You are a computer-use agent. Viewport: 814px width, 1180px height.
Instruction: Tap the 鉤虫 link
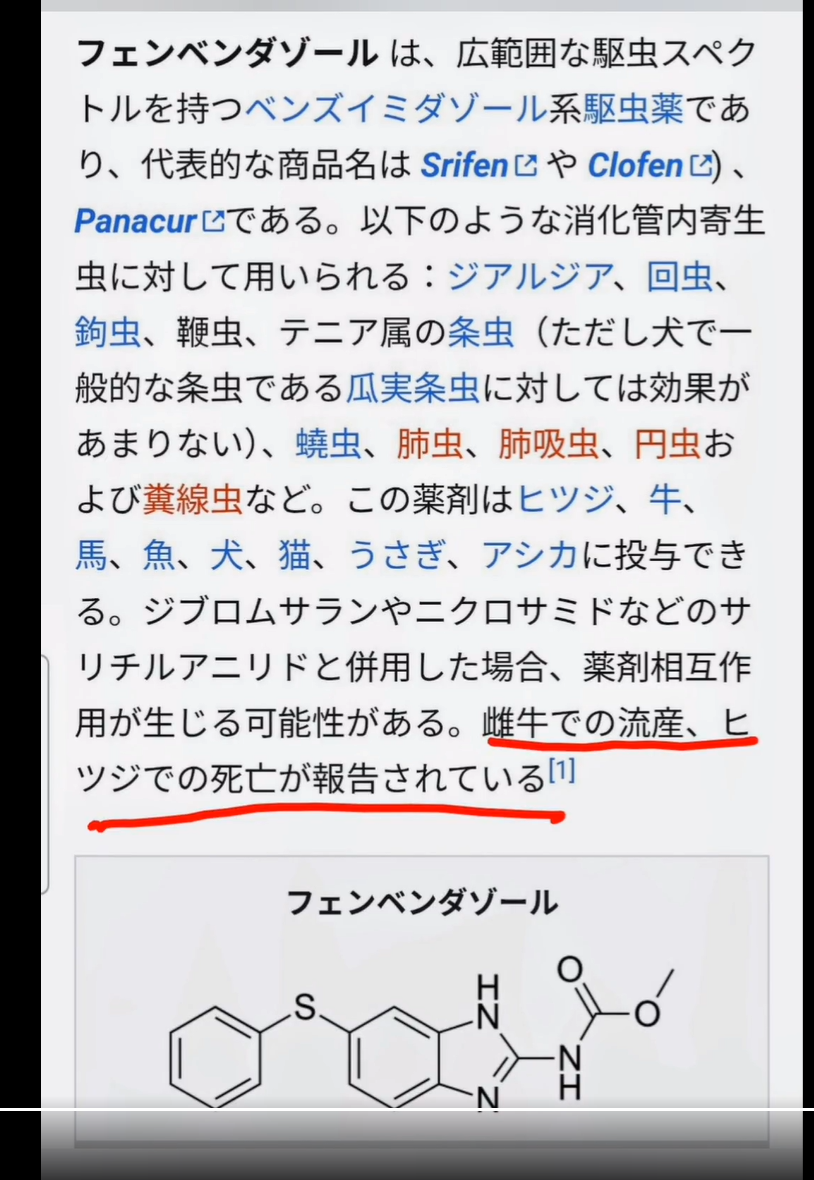[108, 331]
